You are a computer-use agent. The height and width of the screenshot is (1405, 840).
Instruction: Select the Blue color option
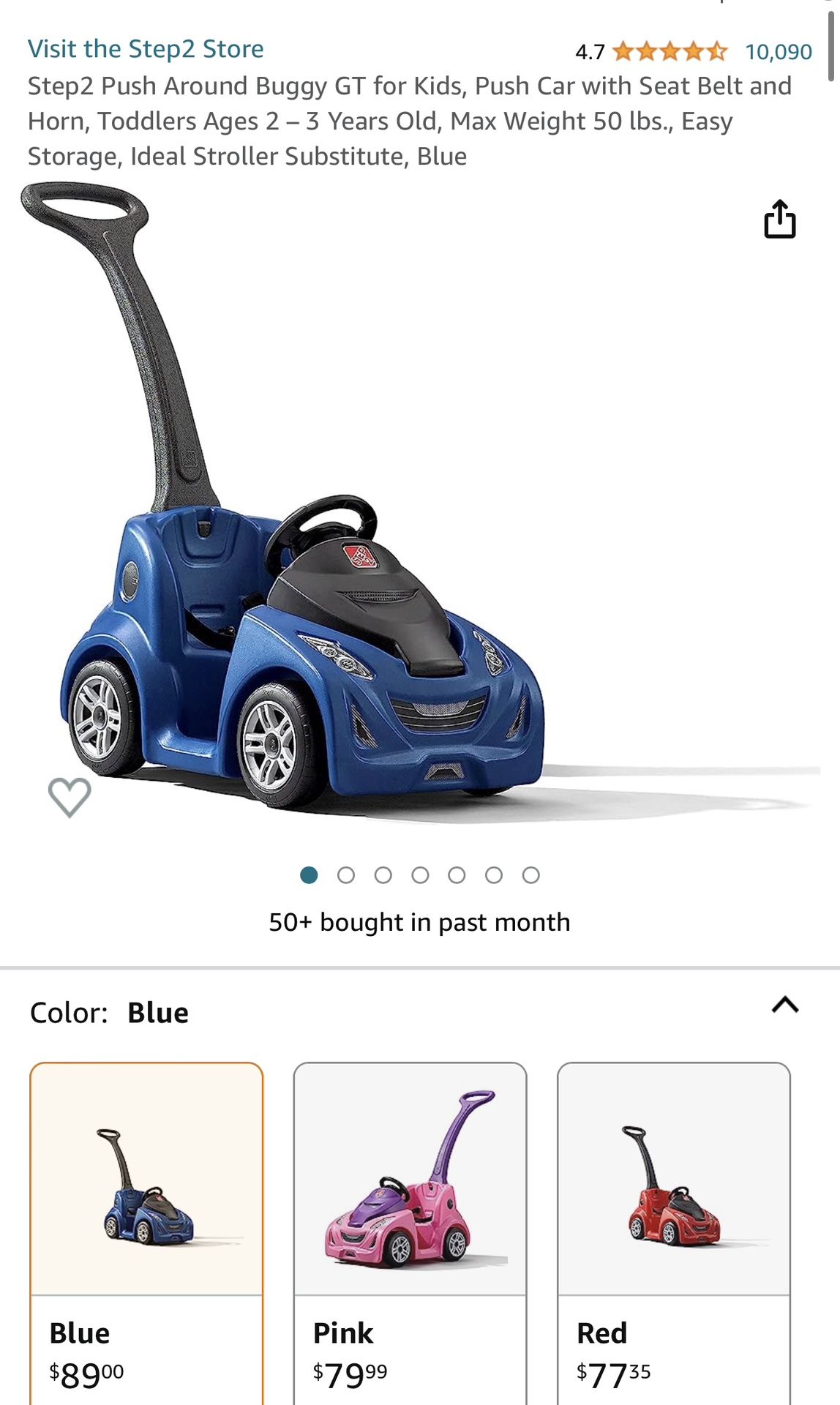click(146, 1234)
